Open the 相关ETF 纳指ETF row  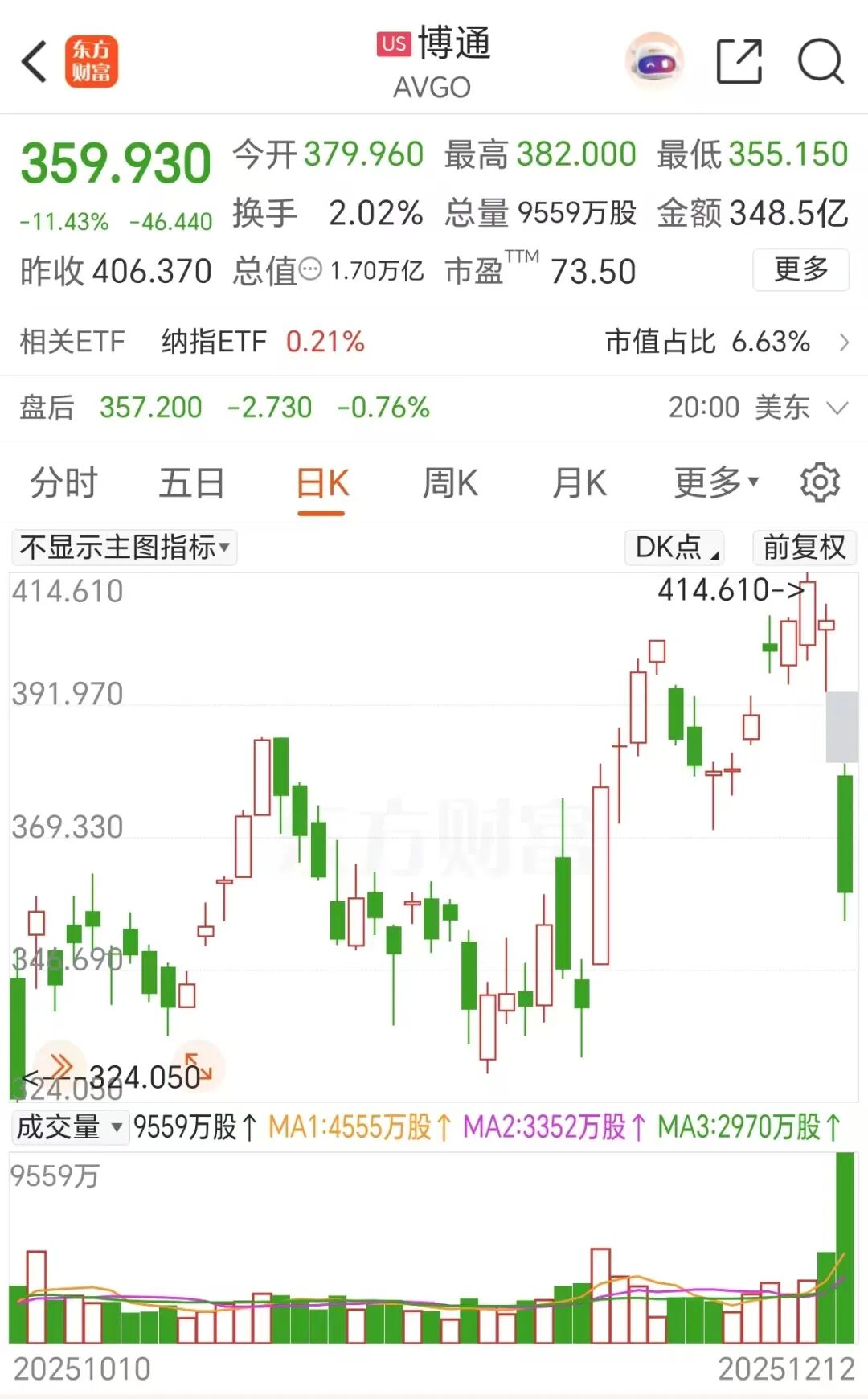(x=434, y=342)
